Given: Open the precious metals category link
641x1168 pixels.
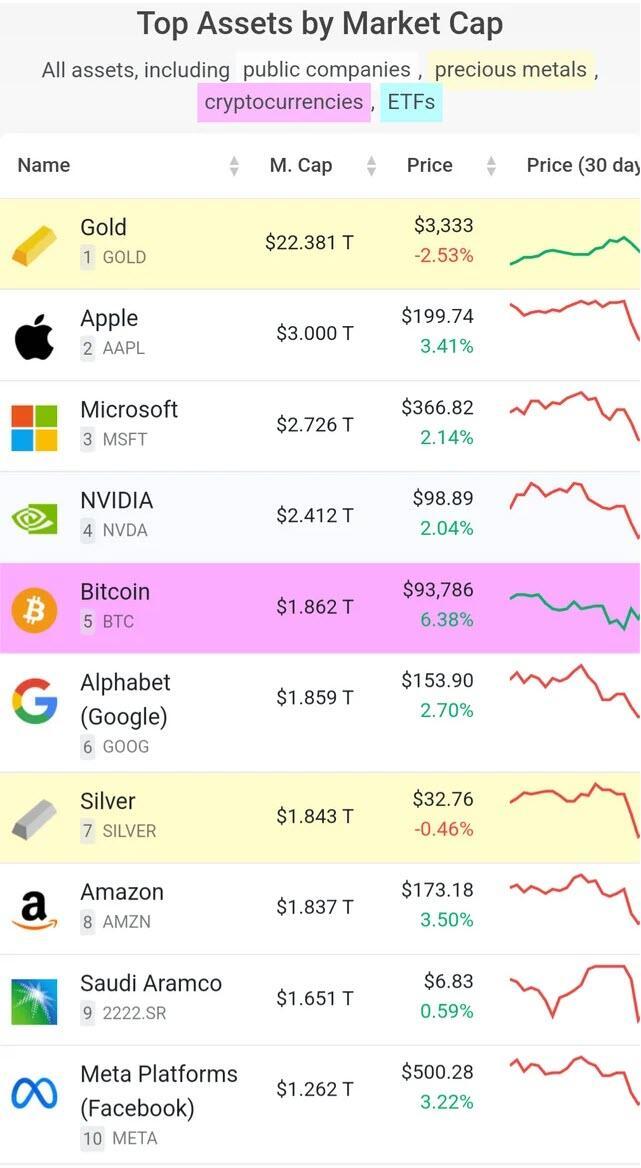Looking at the screenshot, I should point(510,70).
